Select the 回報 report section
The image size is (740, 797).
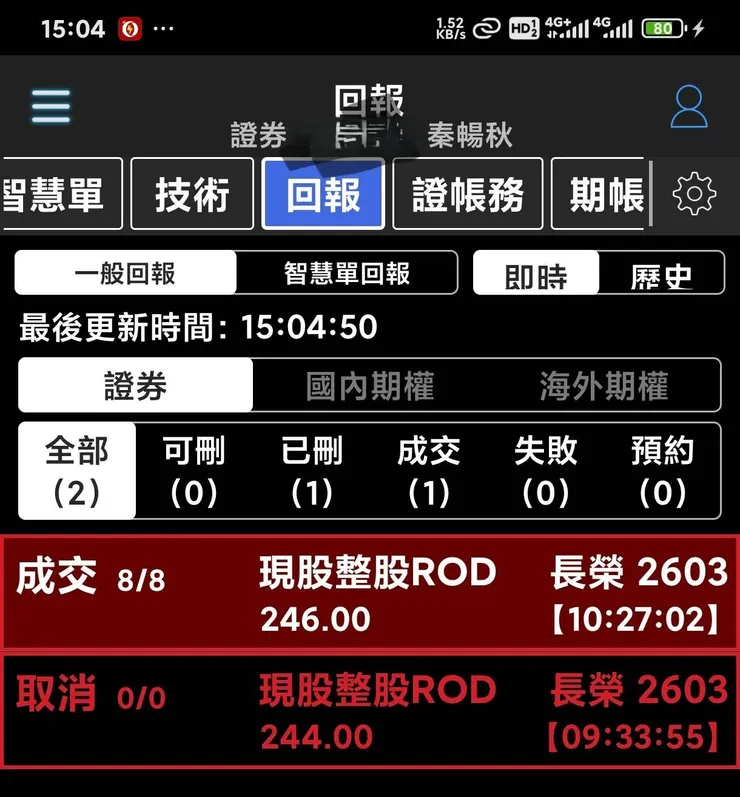(x=323, y=195)
